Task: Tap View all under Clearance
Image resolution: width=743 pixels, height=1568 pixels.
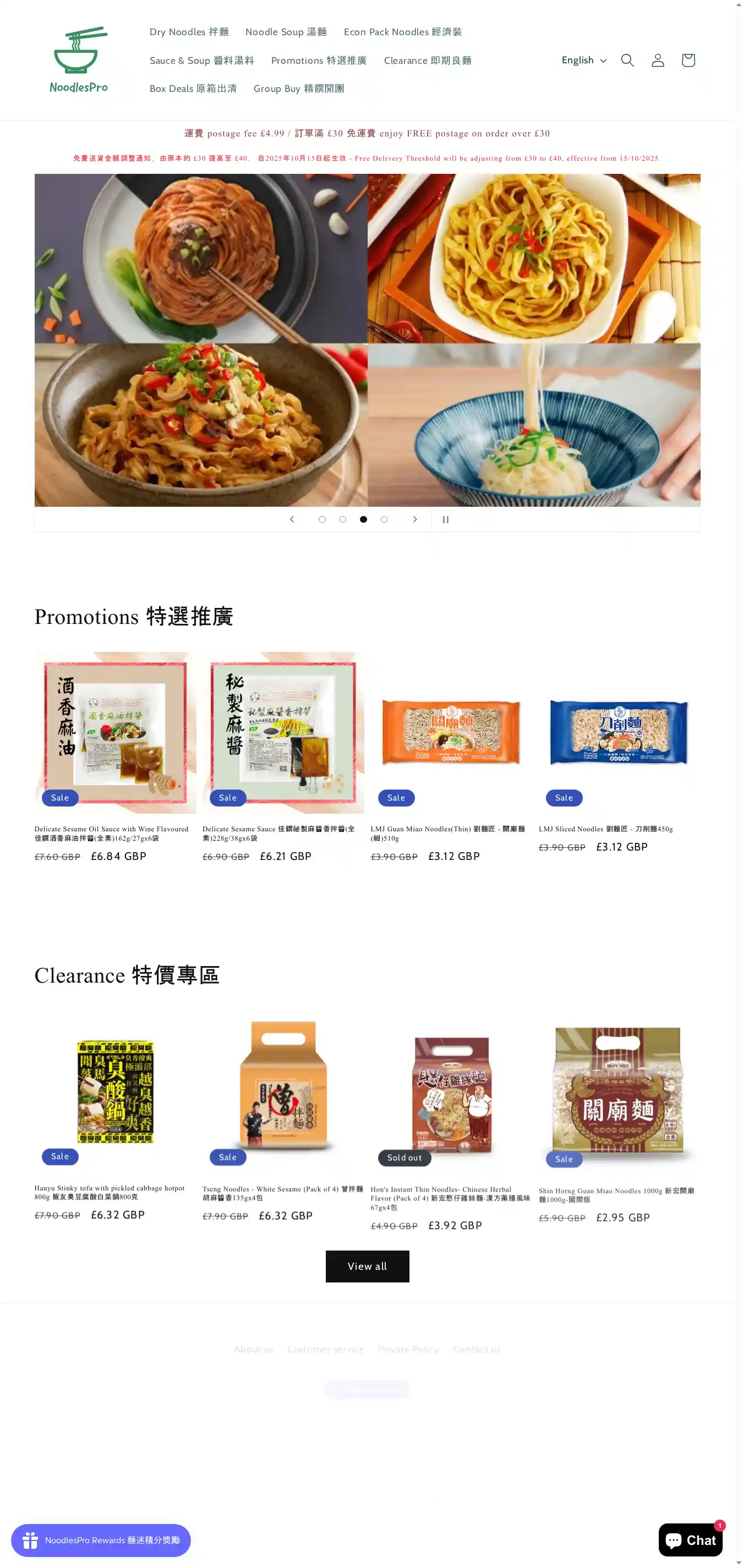Action: coord(367,1266)
